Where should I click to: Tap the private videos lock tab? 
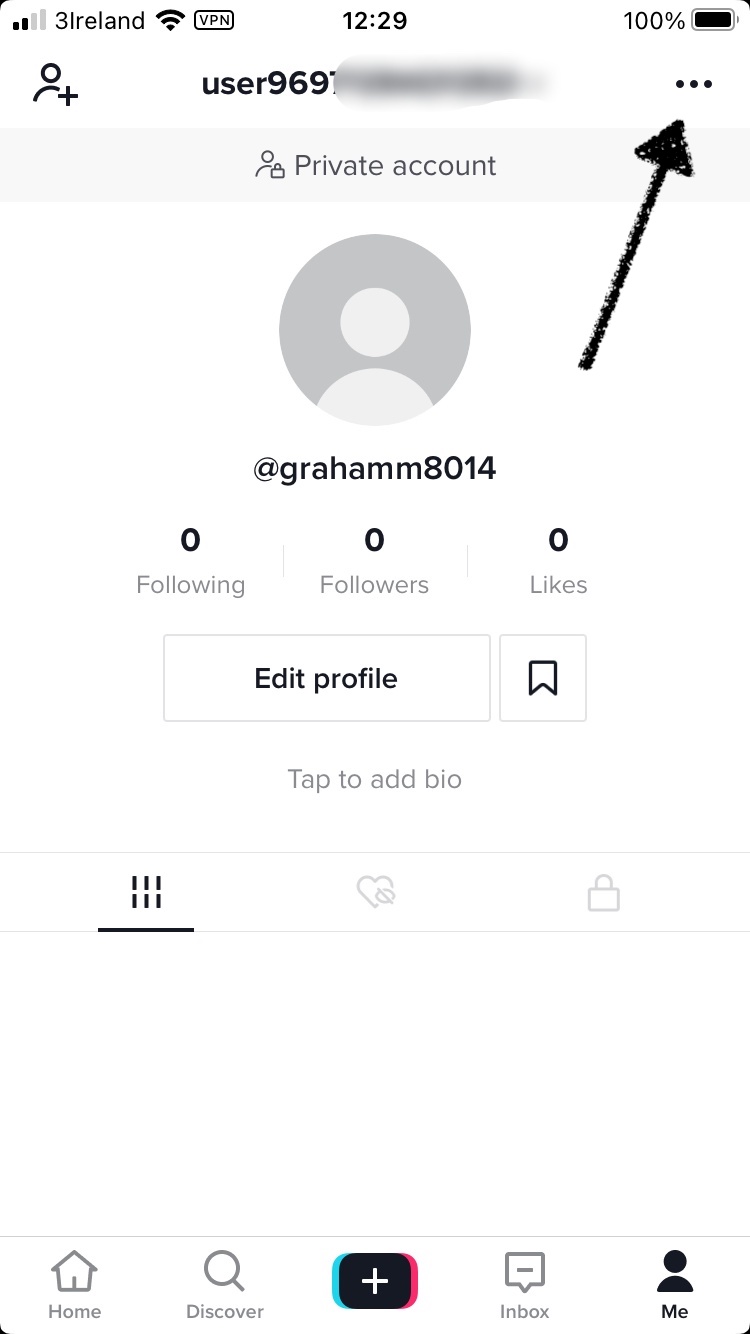(603, 892)
